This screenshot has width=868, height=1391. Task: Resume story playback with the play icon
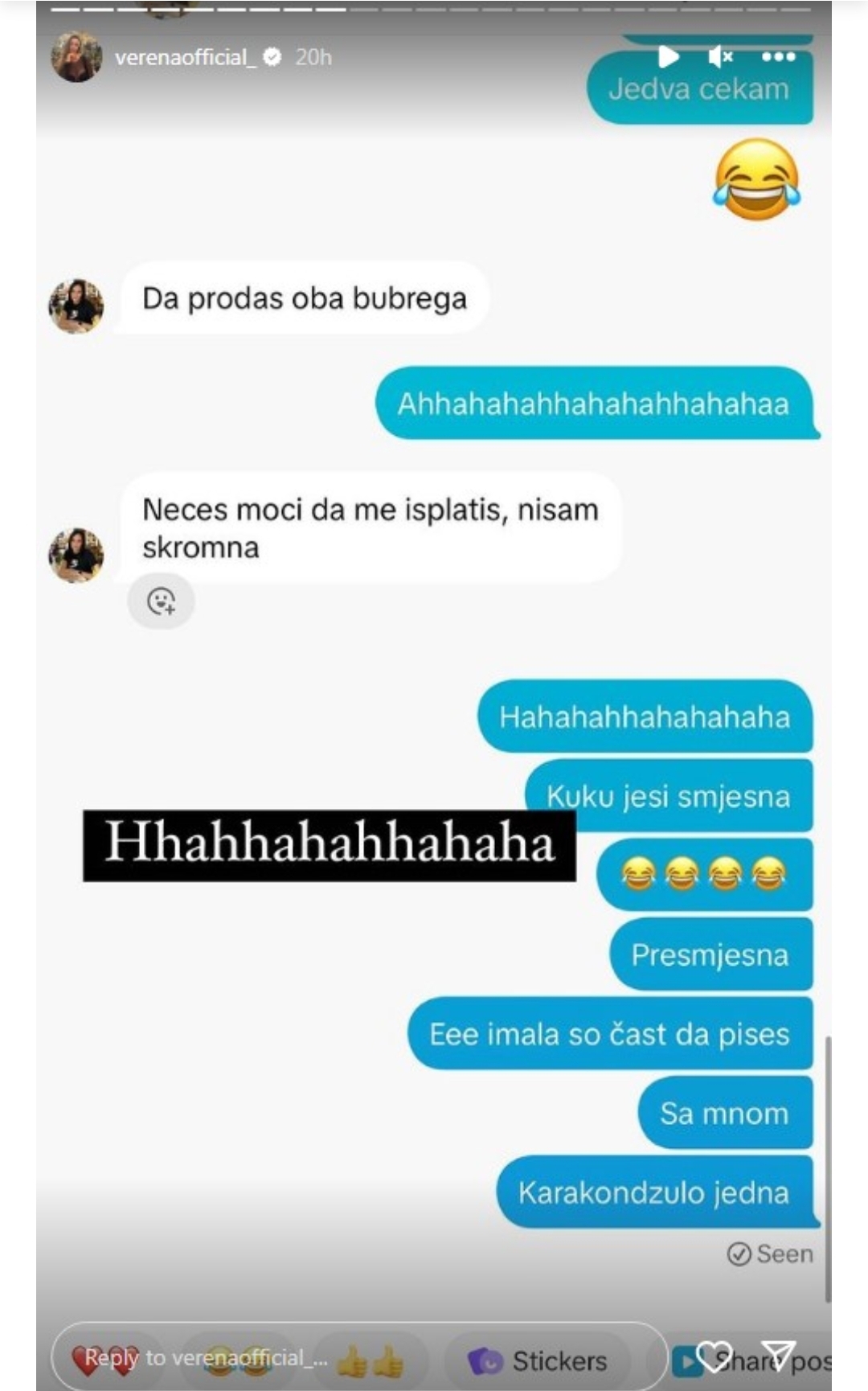coord(668,56)
